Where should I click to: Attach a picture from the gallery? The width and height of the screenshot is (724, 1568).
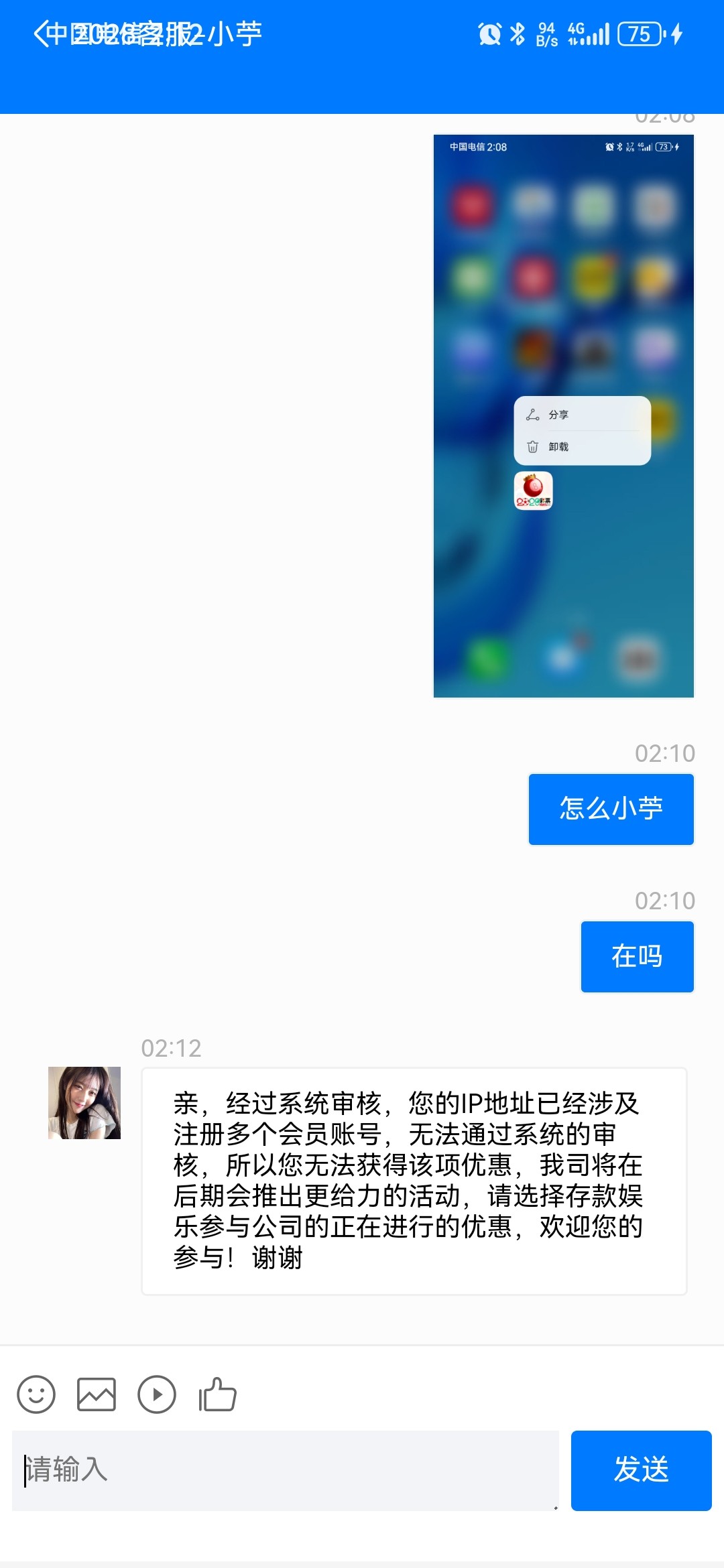pos(97,1395)
